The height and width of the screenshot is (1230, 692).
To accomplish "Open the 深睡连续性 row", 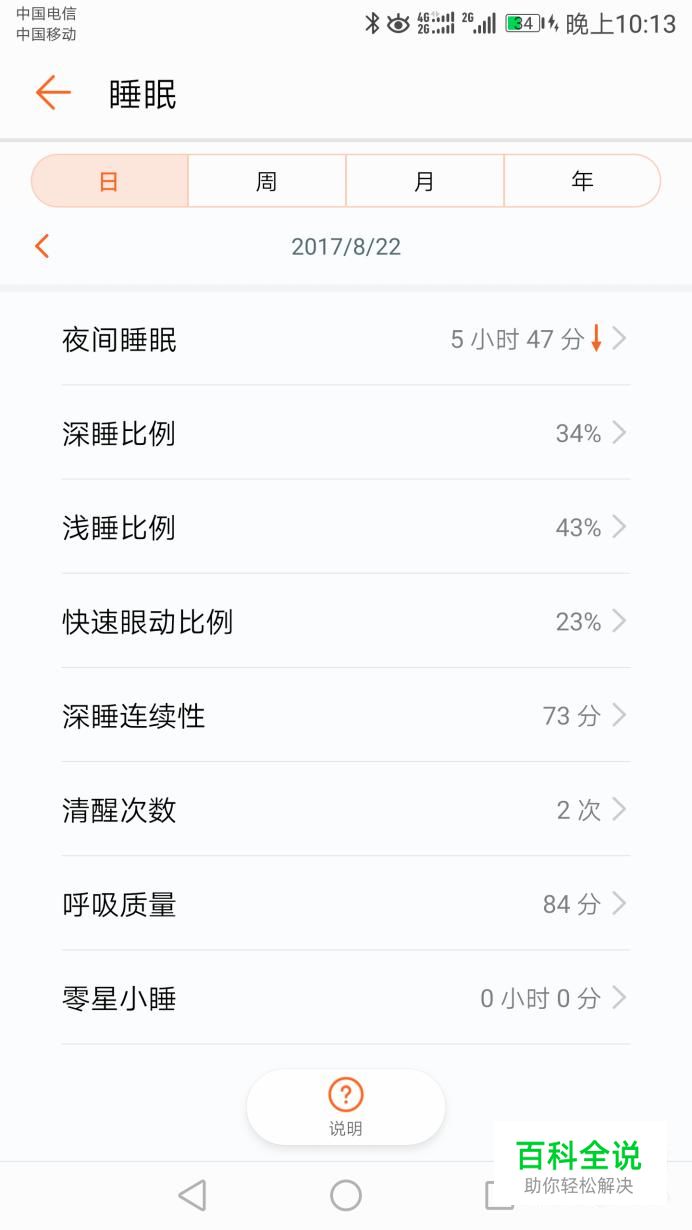I will tap(346, 715).
